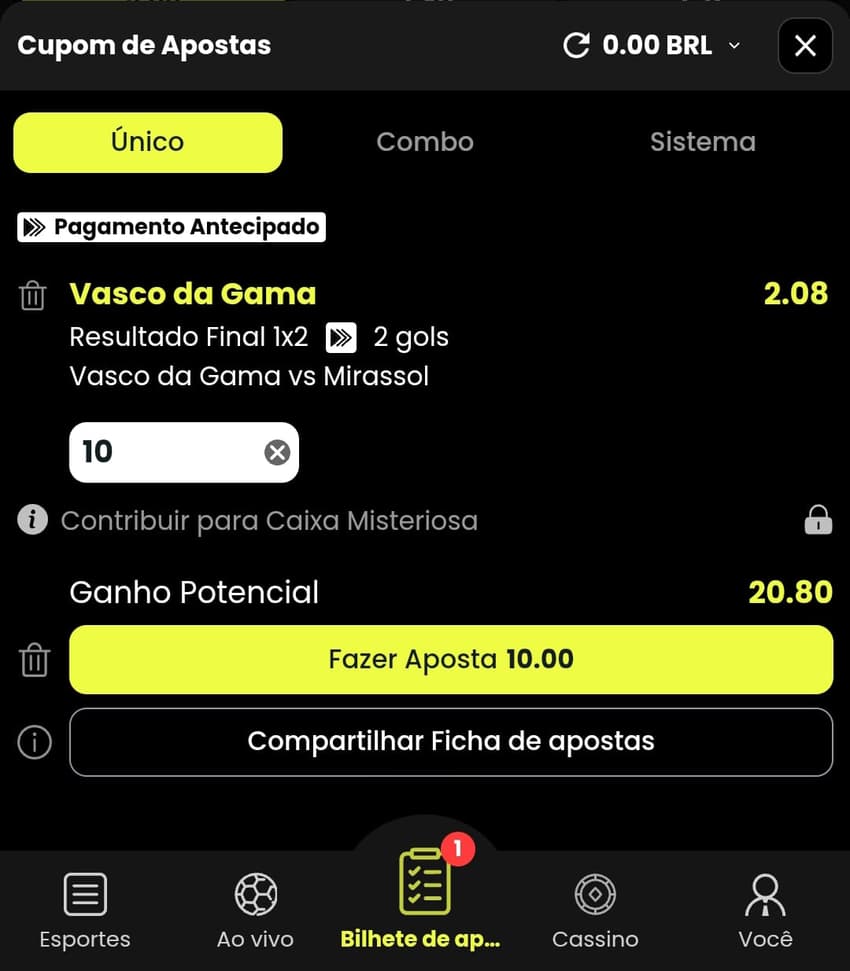This screenshot has width=850, height=971.
Task: Click the trash icon next to Vasco da Gama
Action: [33, 295]
